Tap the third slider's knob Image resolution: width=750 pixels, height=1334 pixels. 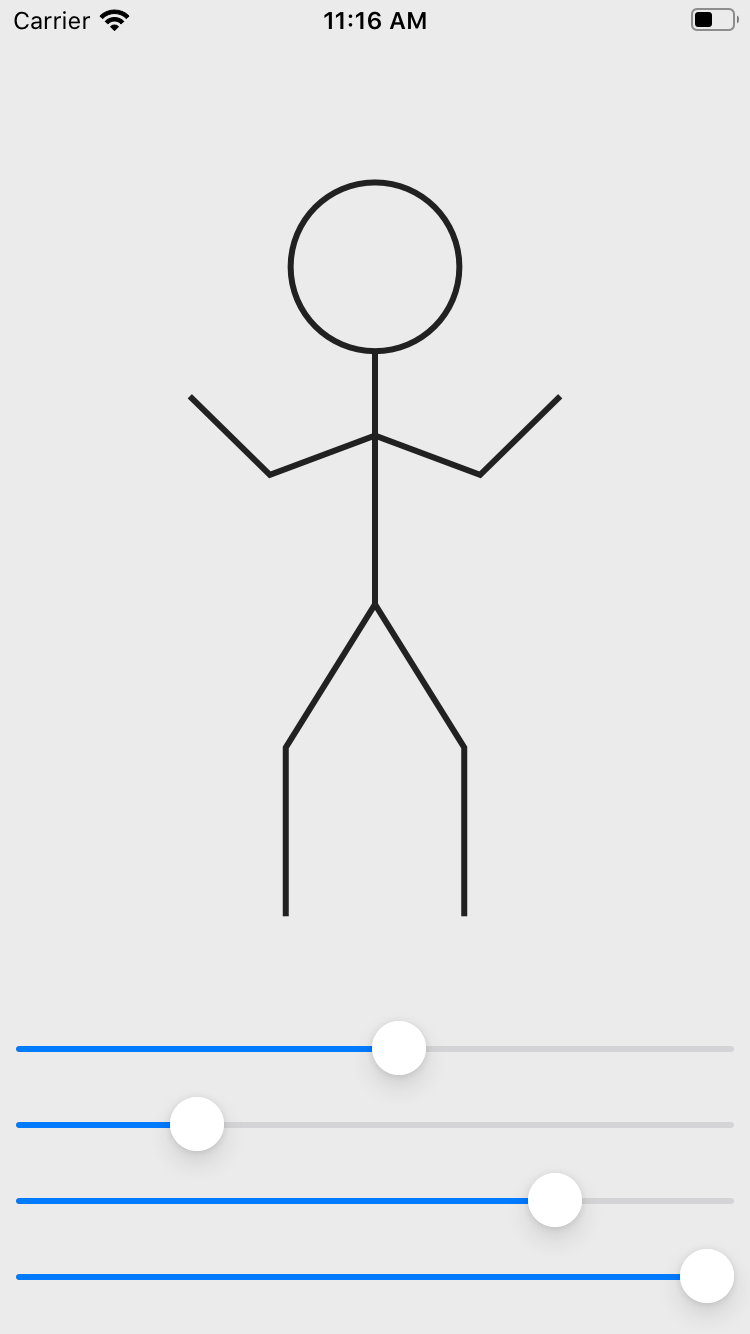pos(555,1200)
